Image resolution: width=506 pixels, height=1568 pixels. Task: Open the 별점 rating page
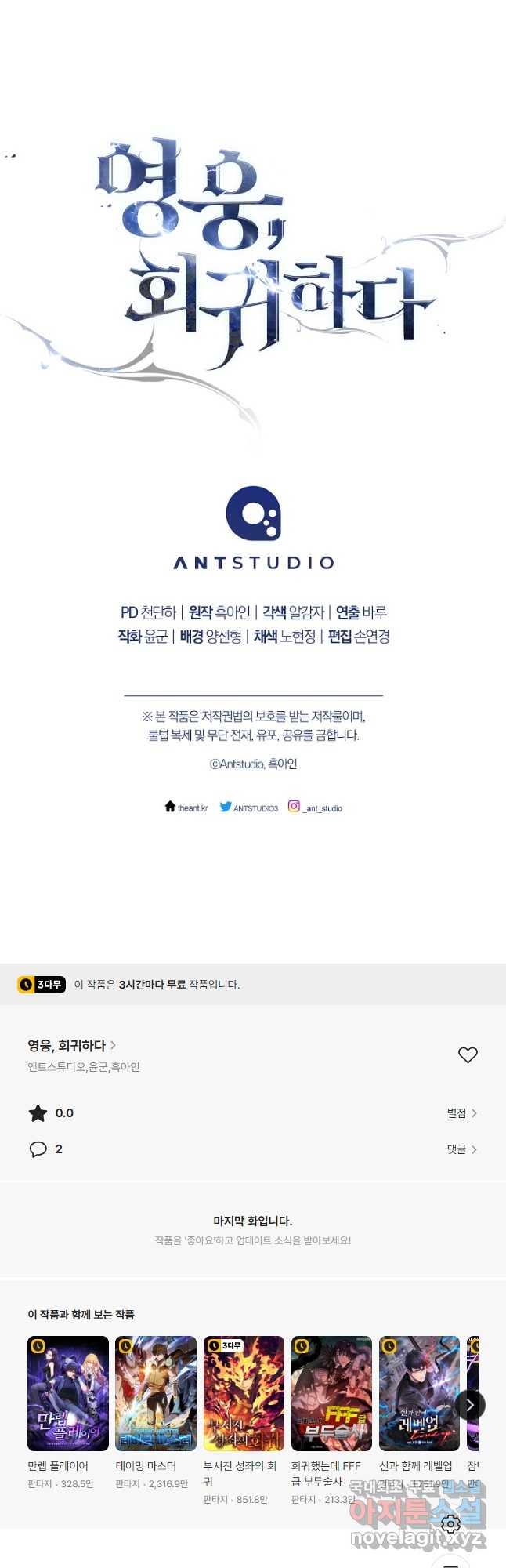[461, 1113]
